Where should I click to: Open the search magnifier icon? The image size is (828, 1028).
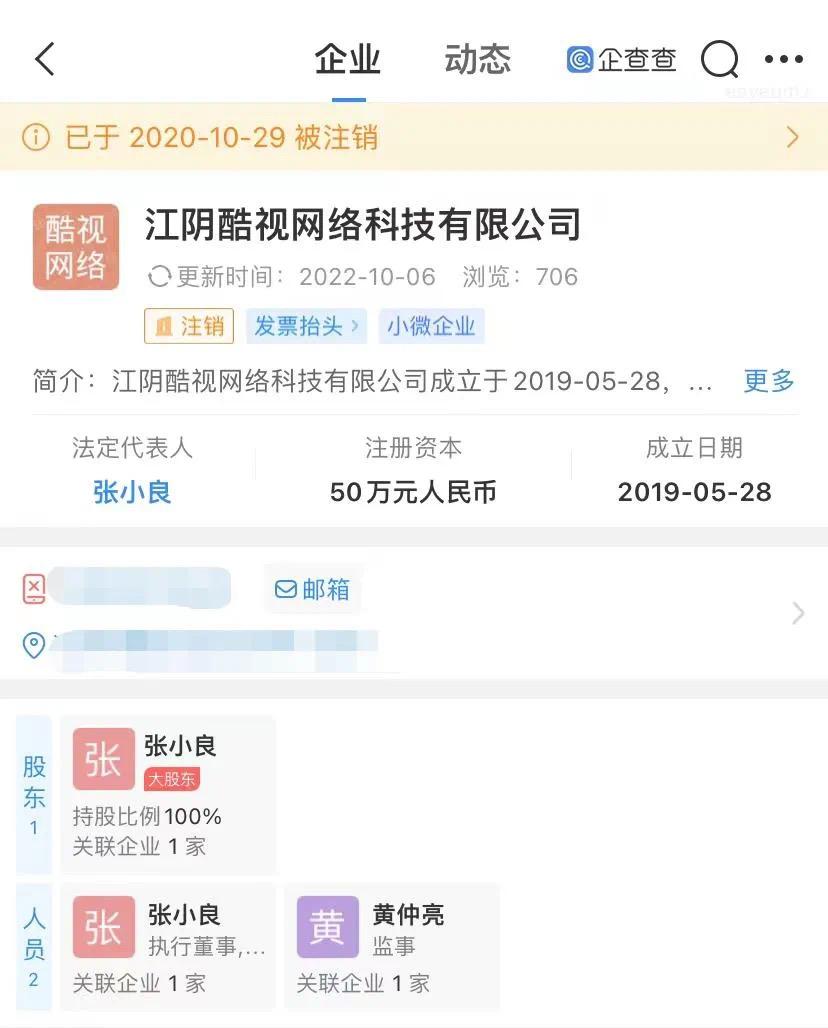point(719,60)
